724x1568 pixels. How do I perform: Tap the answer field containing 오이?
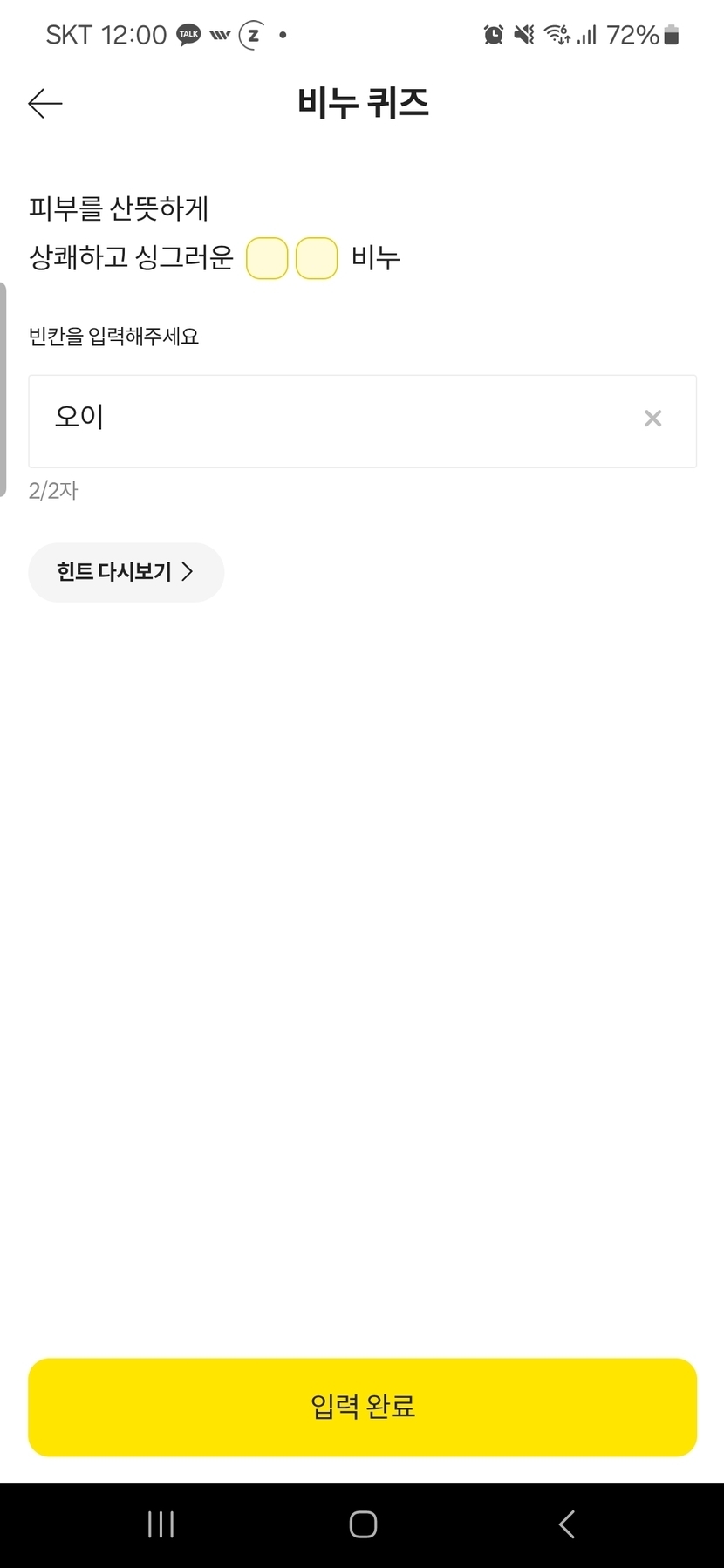click(x=331, y=421)
